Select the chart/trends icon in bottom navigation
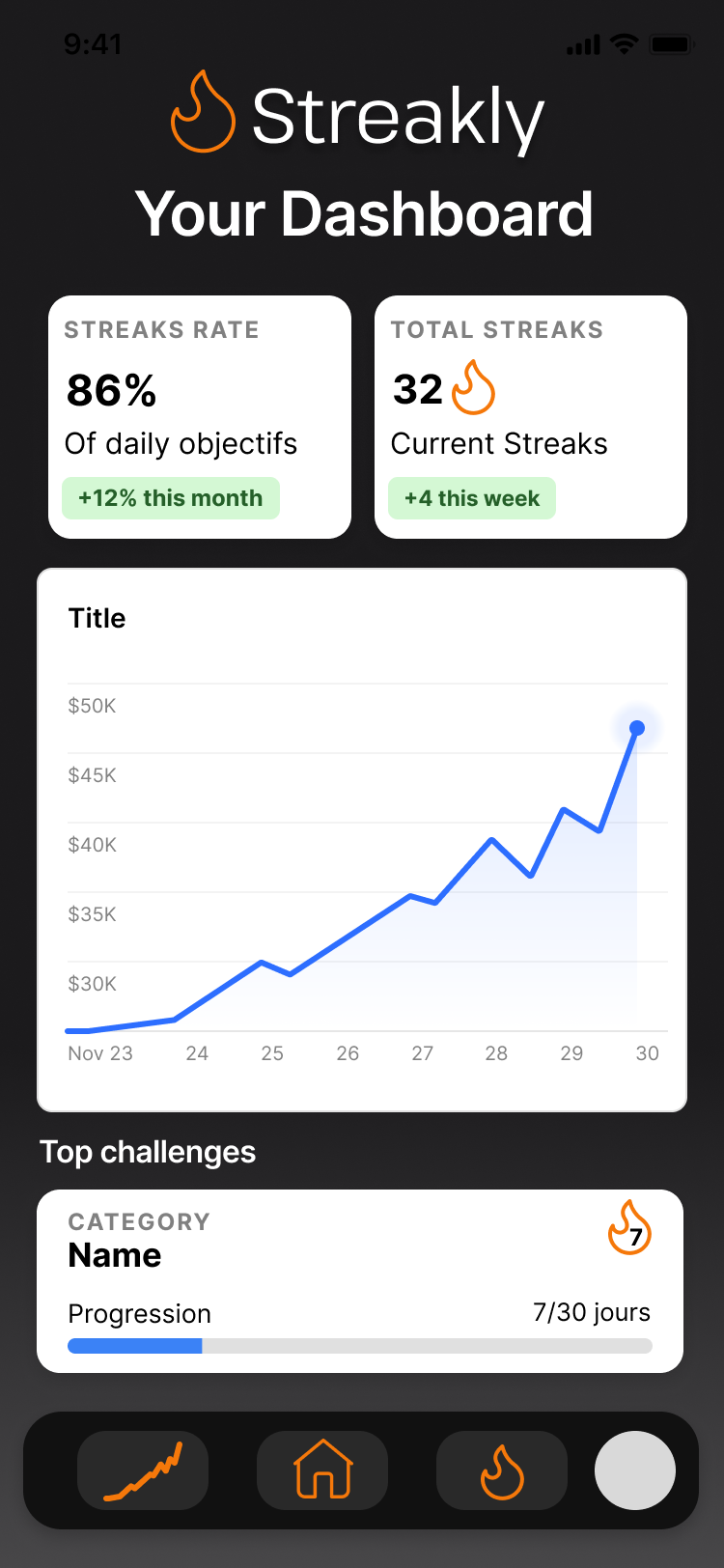The image size is (724, 1568). pos(142,1470)
